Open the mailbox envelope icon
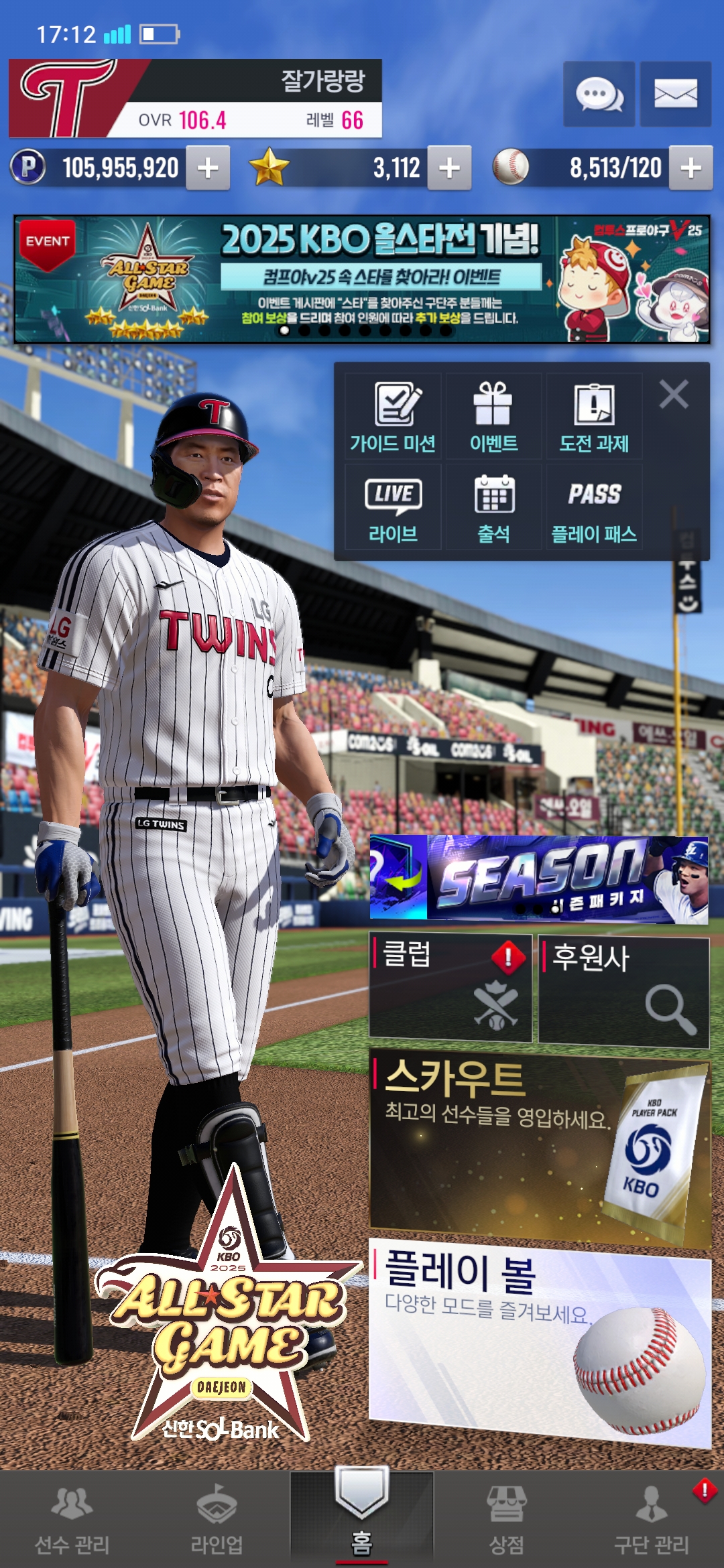 pos(675,94)
